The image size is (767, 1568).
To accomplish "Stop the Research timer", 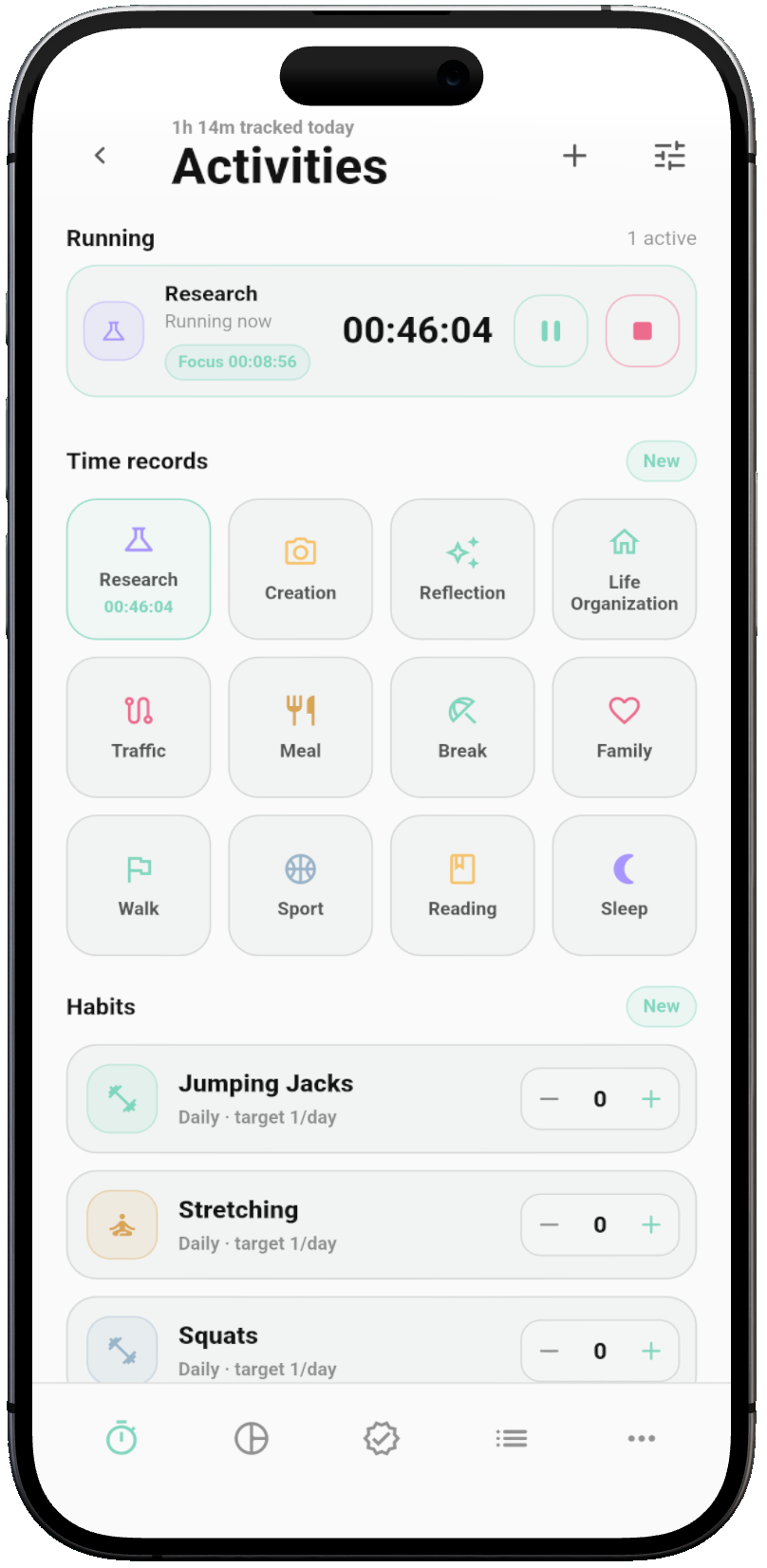I will point(643,330).
